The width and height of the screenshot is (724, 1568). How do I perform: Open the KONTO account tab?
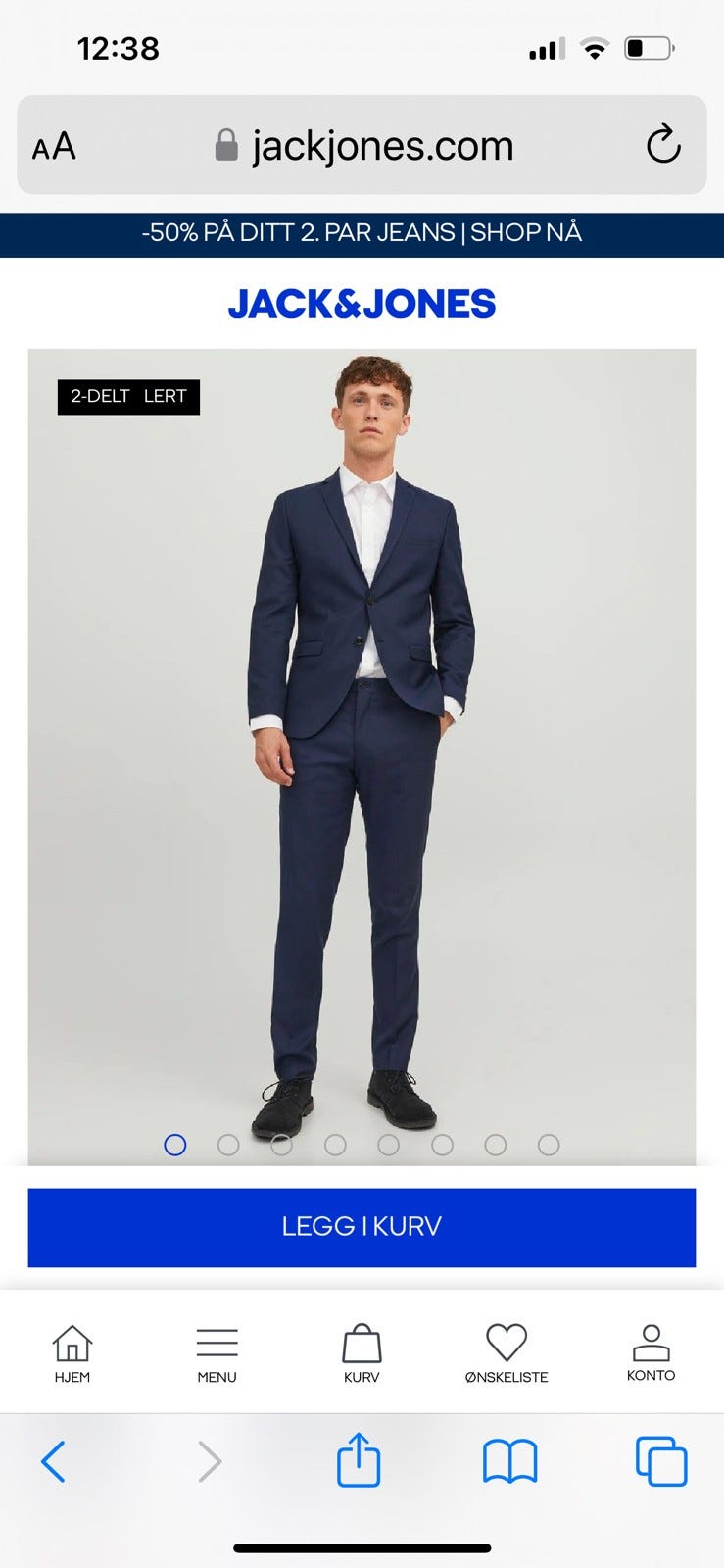(x=651, y=1352)
